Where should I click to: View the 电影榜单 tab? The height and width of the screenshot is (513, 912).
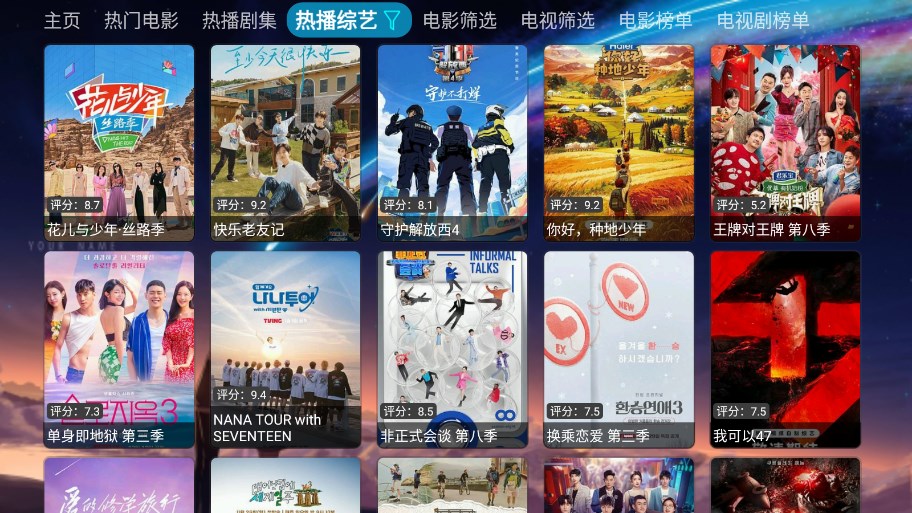pos(655,20)
